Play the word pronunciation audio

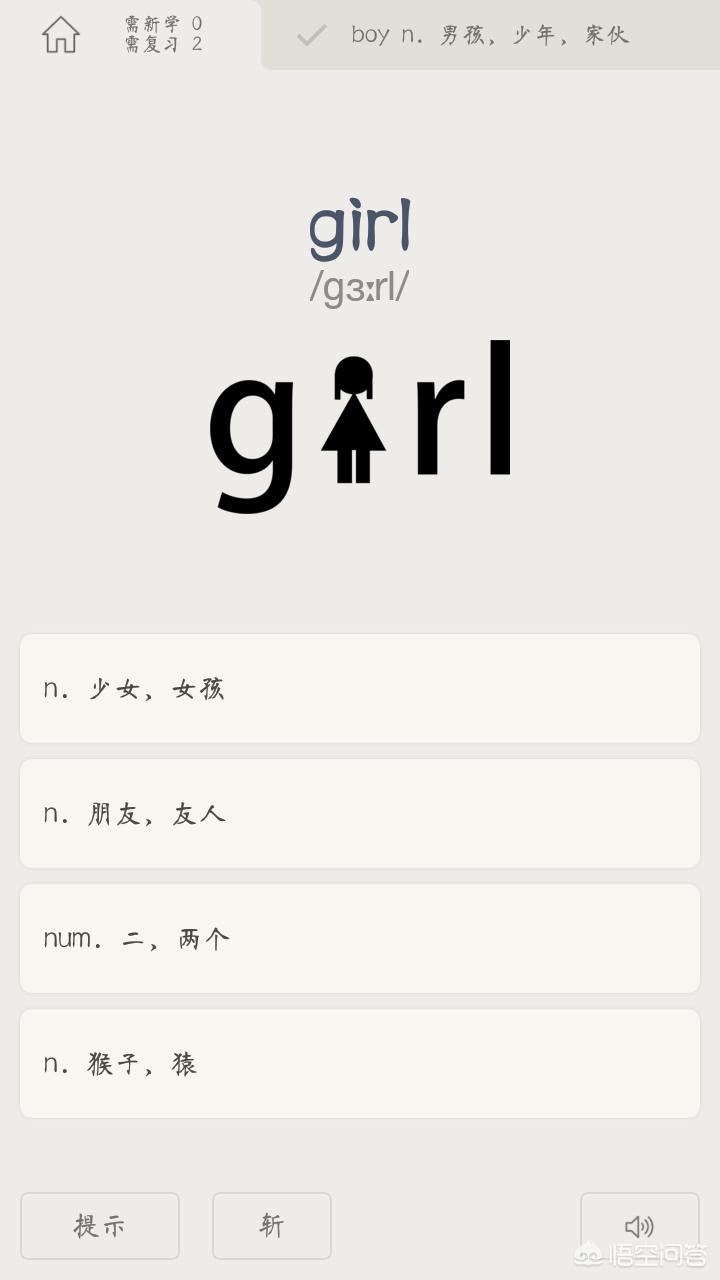[640, 1226]
